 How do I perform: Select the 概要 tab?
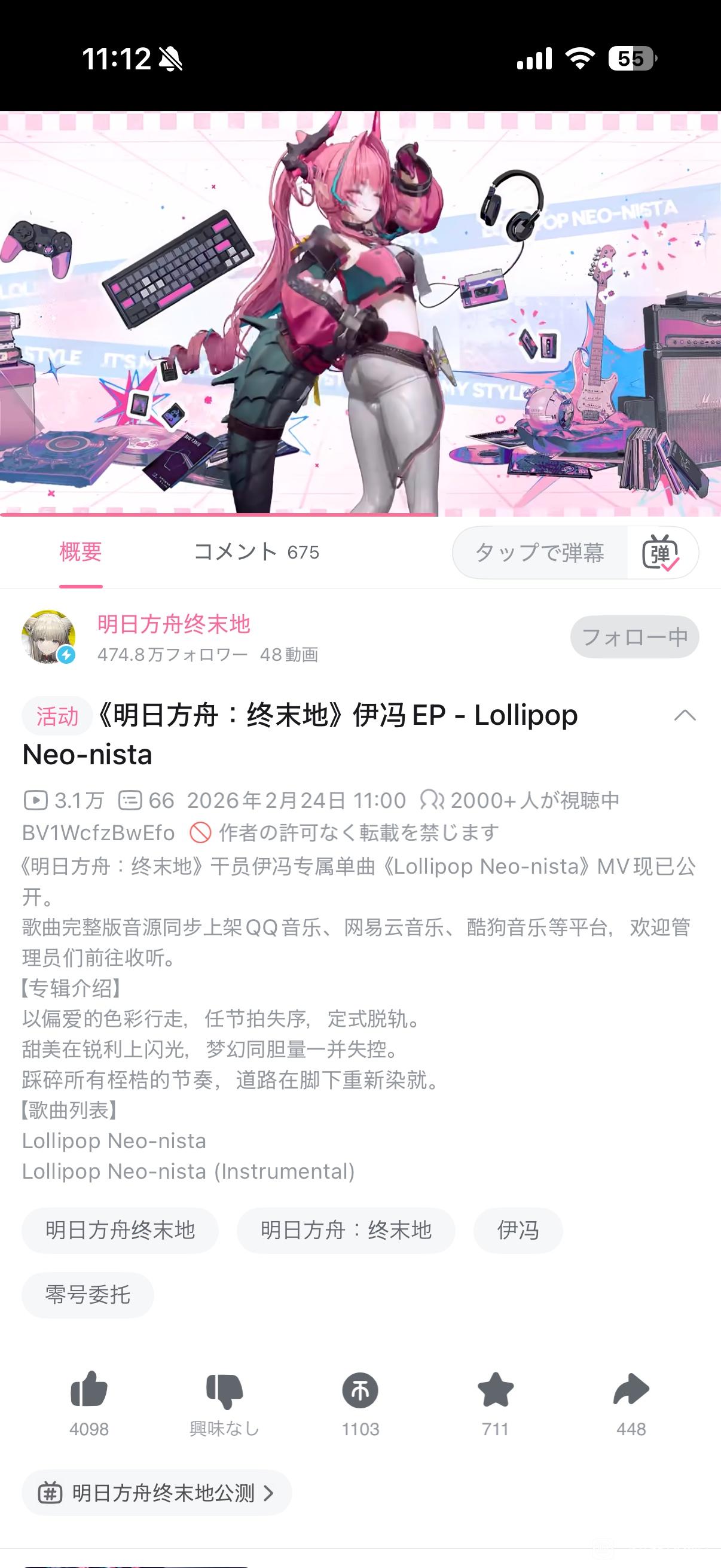pyautogui.click(x=80, y=552)
